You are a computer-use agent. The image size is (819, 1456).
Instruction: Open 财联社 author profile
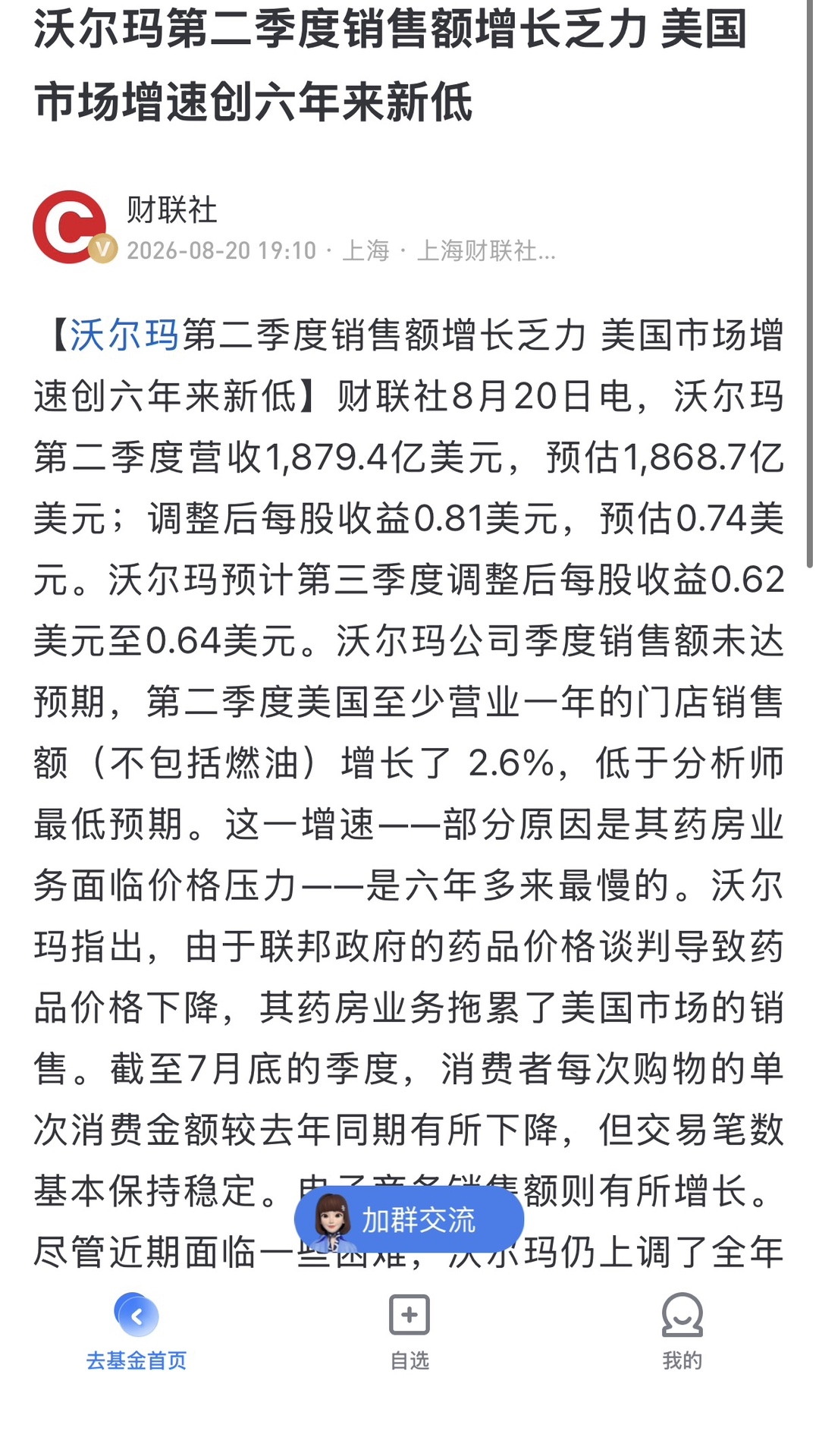click(x=171, y=210)
